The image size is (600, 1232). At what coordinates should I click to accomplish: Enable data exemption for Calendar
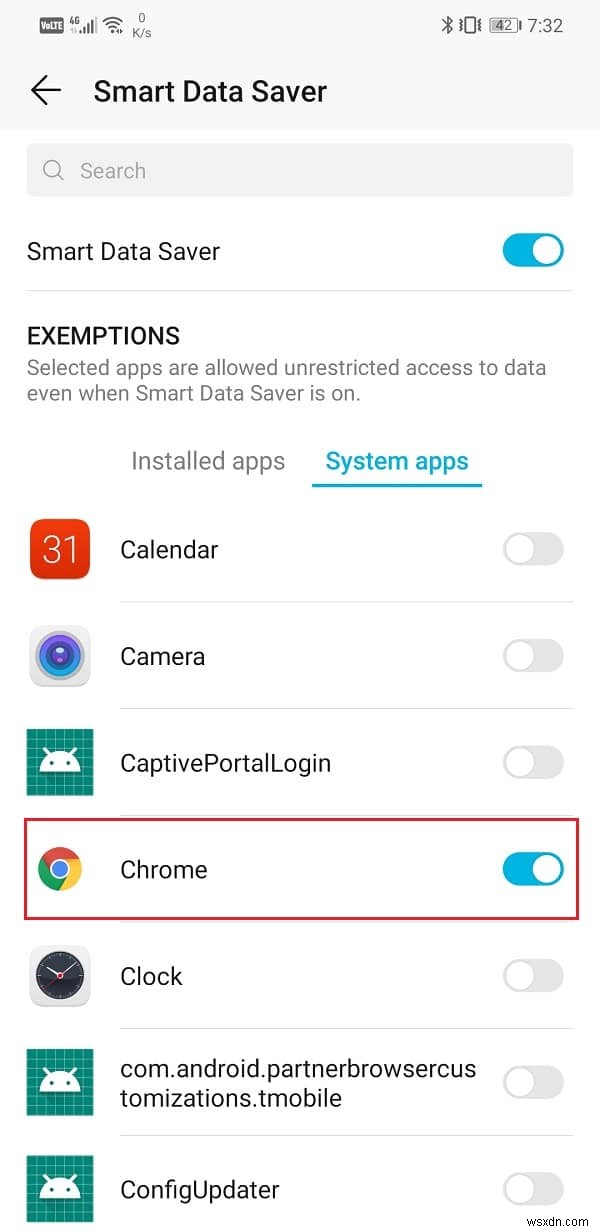click(532, 549)
